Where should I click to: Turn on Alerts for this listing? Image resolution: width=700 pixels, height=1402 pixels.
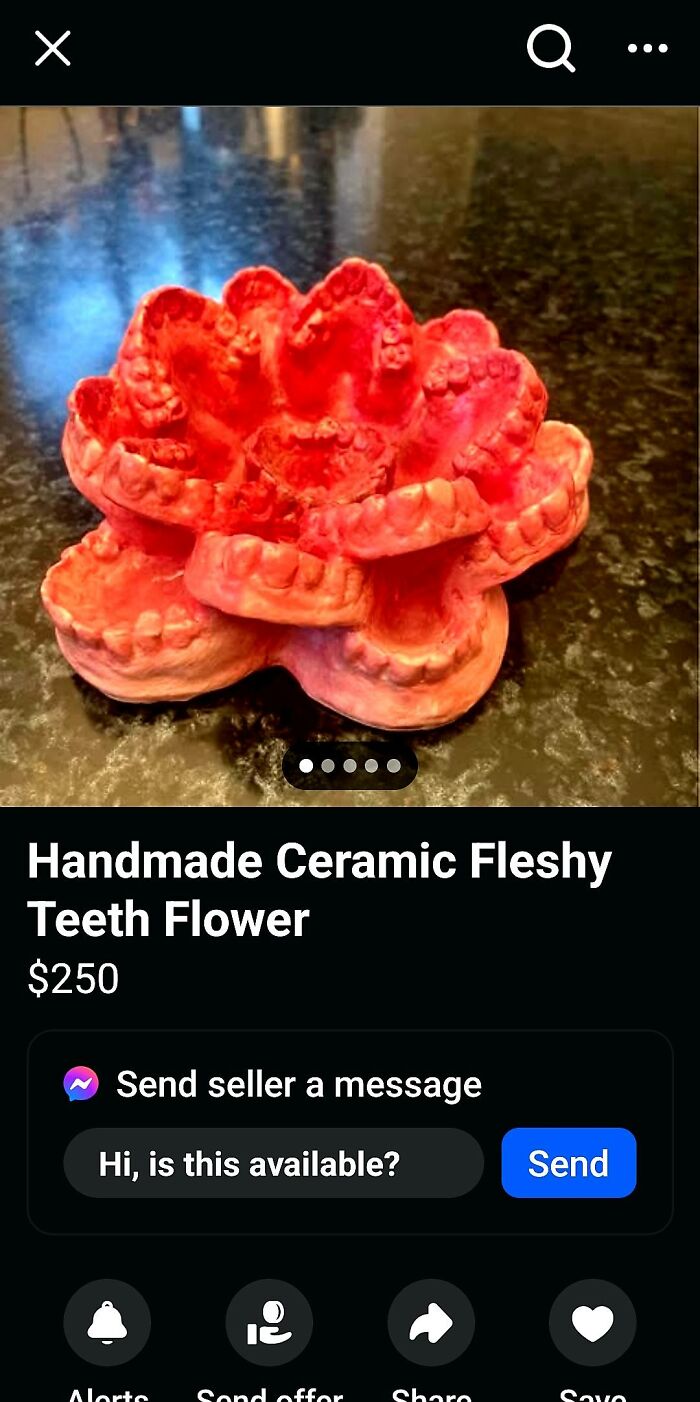107,1323
